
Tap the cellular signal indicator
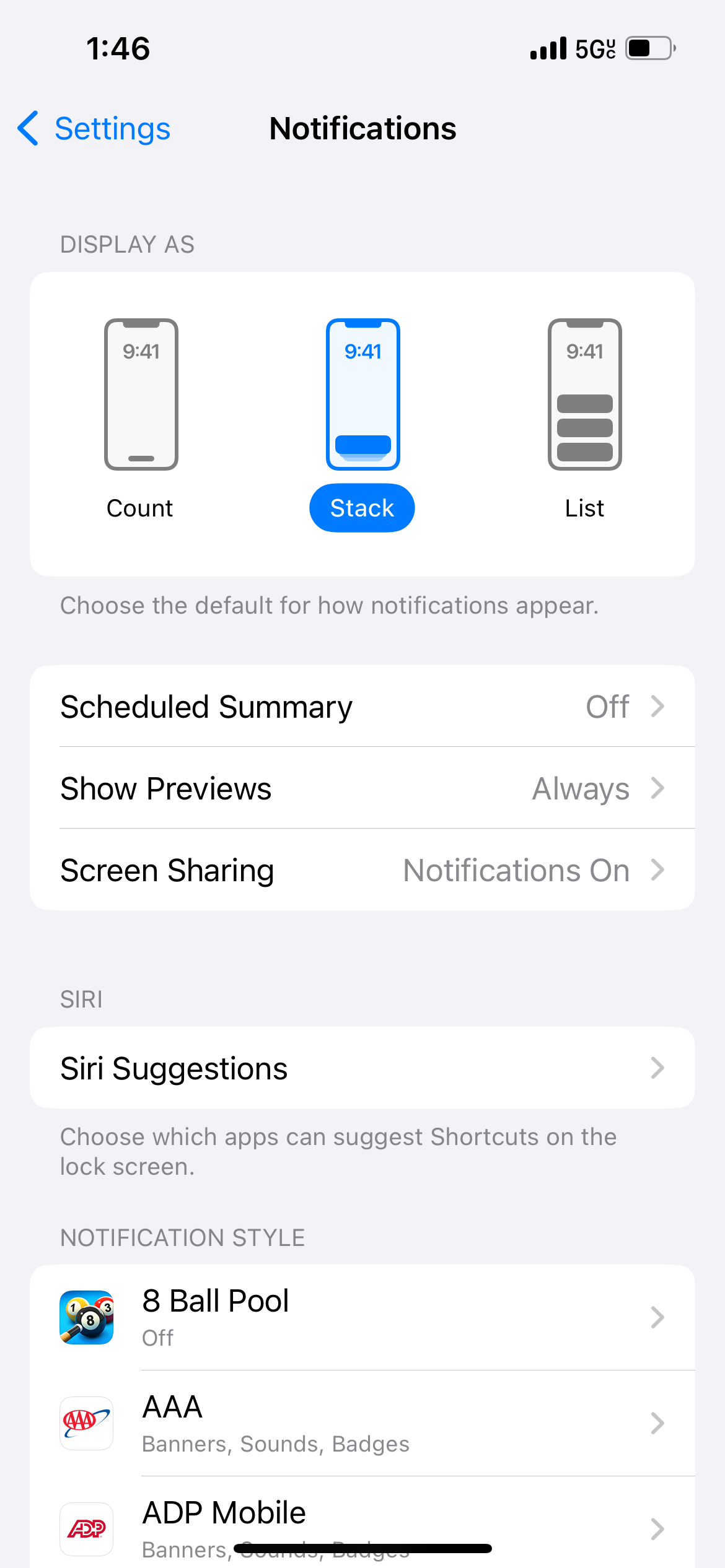(x=549, y=48)
